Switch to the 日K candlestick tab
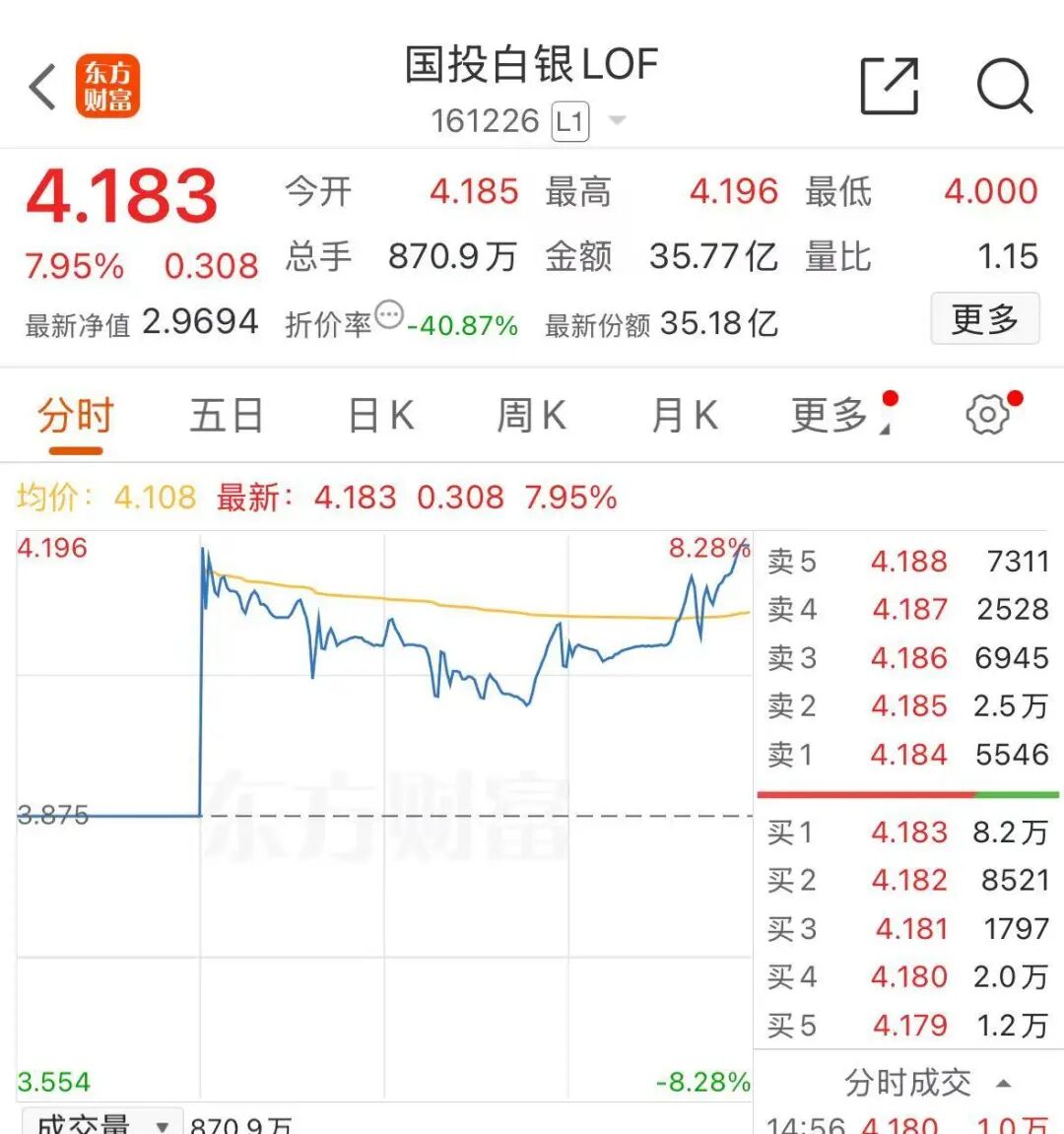This screenshot has width=1064, height=1134. click(x=378, y=415)
